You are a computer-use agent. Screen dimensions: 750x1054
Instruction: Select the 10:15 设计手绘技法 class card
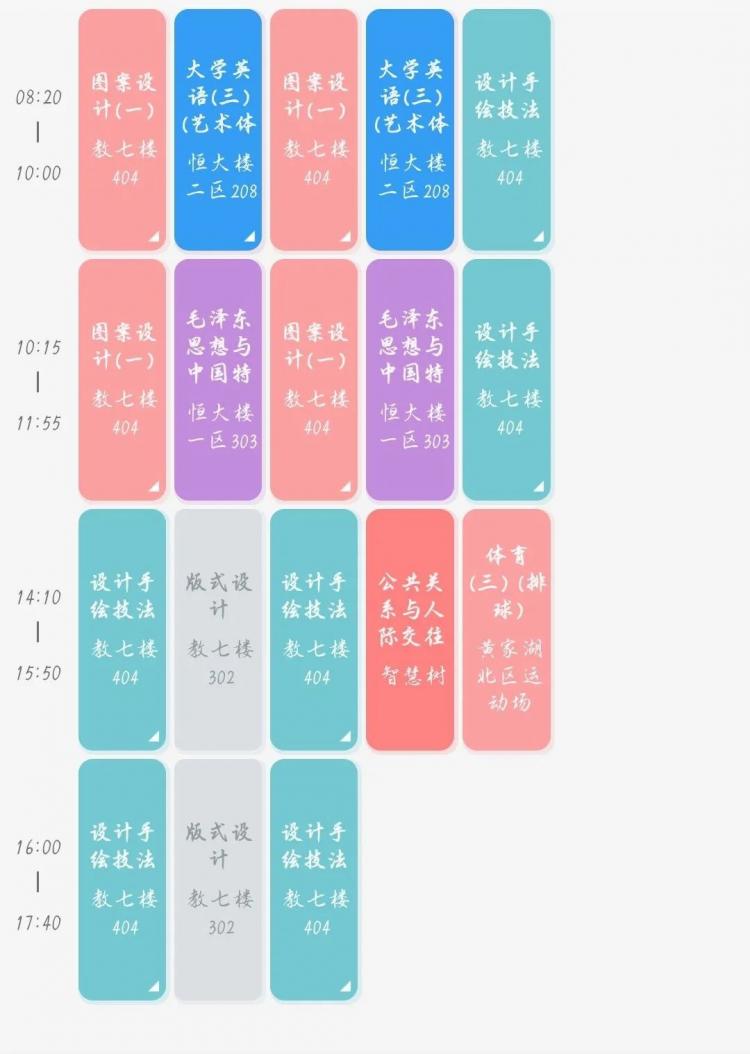(x=506, y=380)
